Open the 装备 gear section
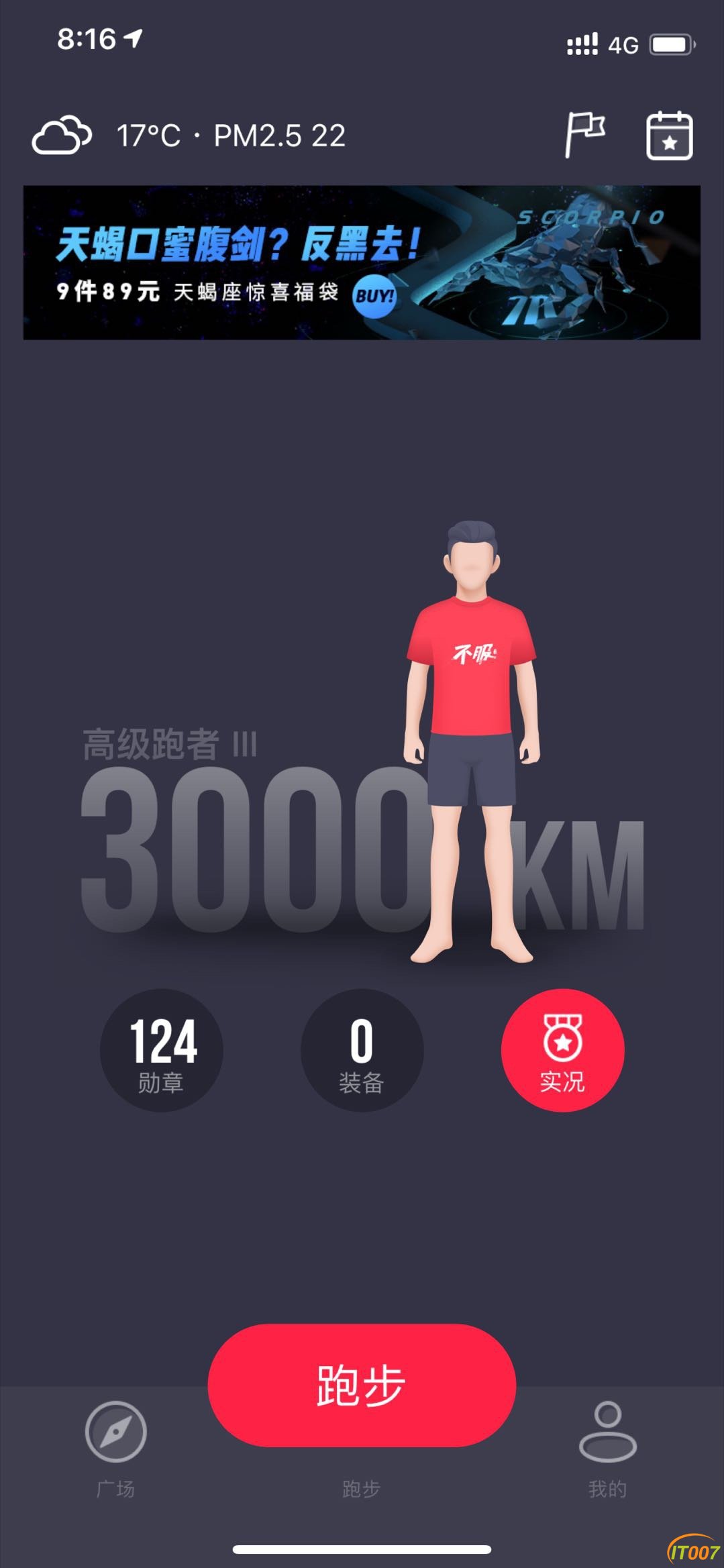The image size is (724, 1568). coord(362,1050)
